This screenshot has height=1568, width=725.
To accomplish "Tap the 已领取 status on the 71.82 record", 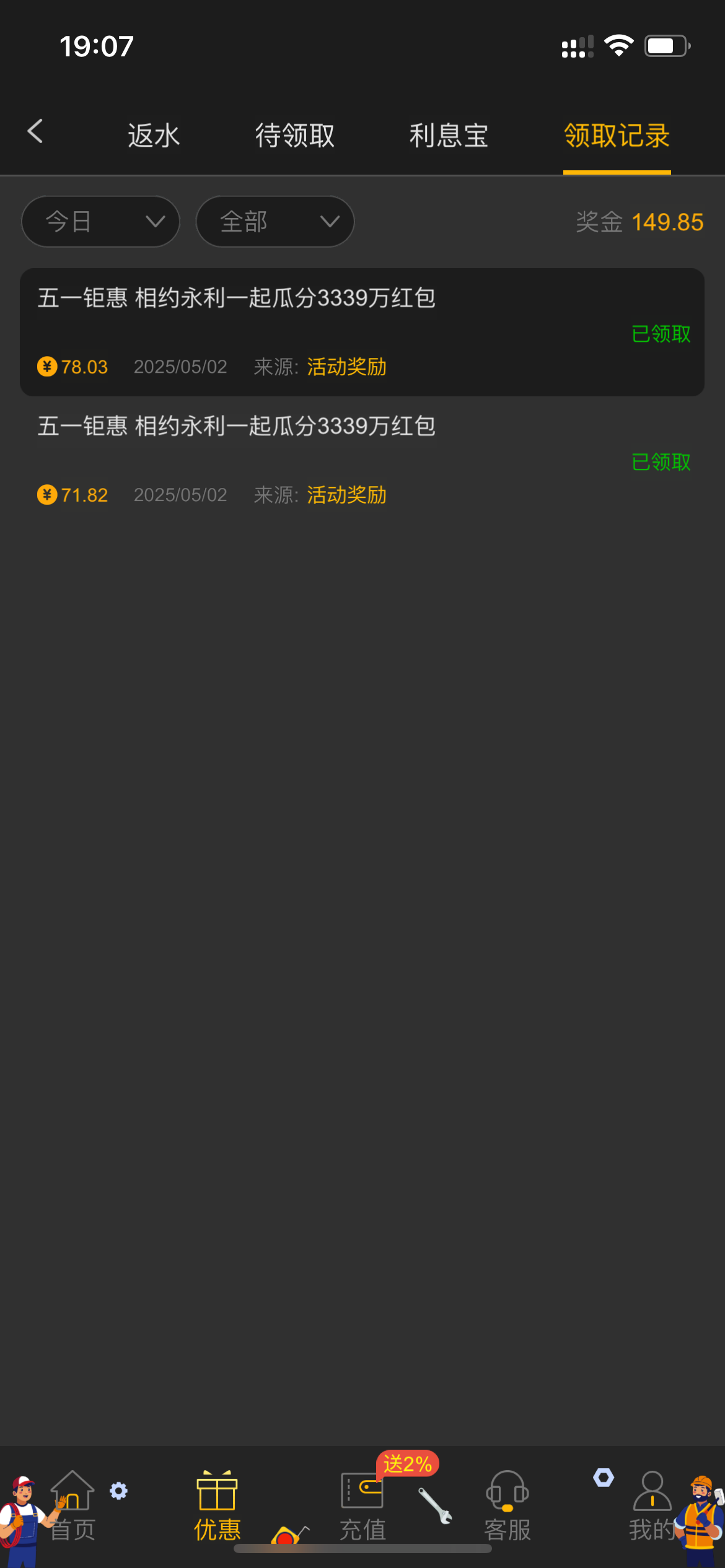I will 661,462.
